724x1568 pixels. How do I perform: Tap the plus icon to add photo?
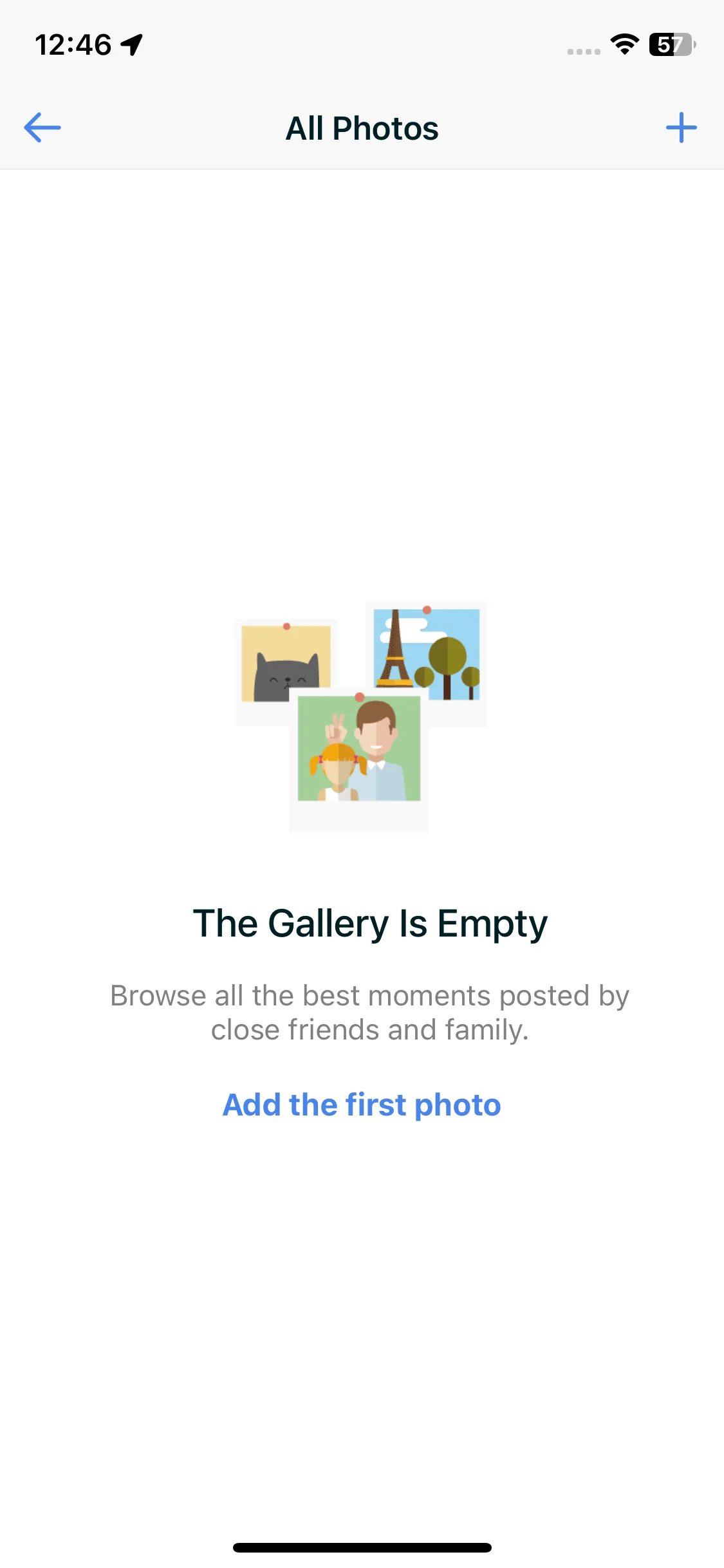pyautogui.click(x=682, y=127)
